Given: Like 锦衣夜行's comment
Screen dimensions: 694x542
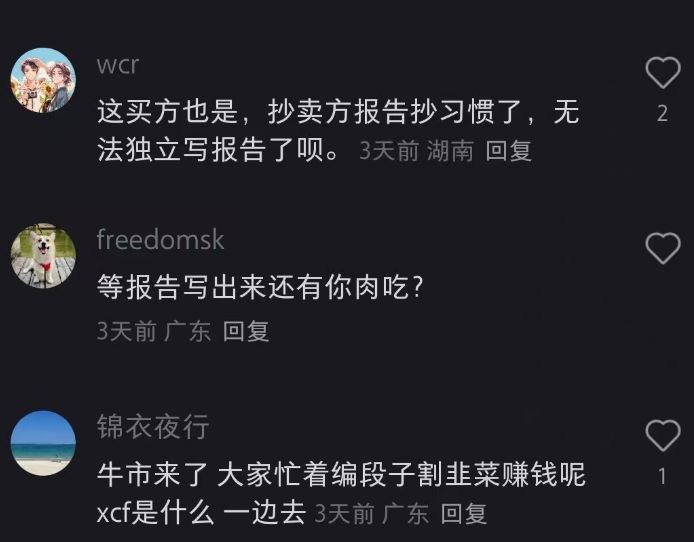Looking at the screenshot, I should [662, 435].
